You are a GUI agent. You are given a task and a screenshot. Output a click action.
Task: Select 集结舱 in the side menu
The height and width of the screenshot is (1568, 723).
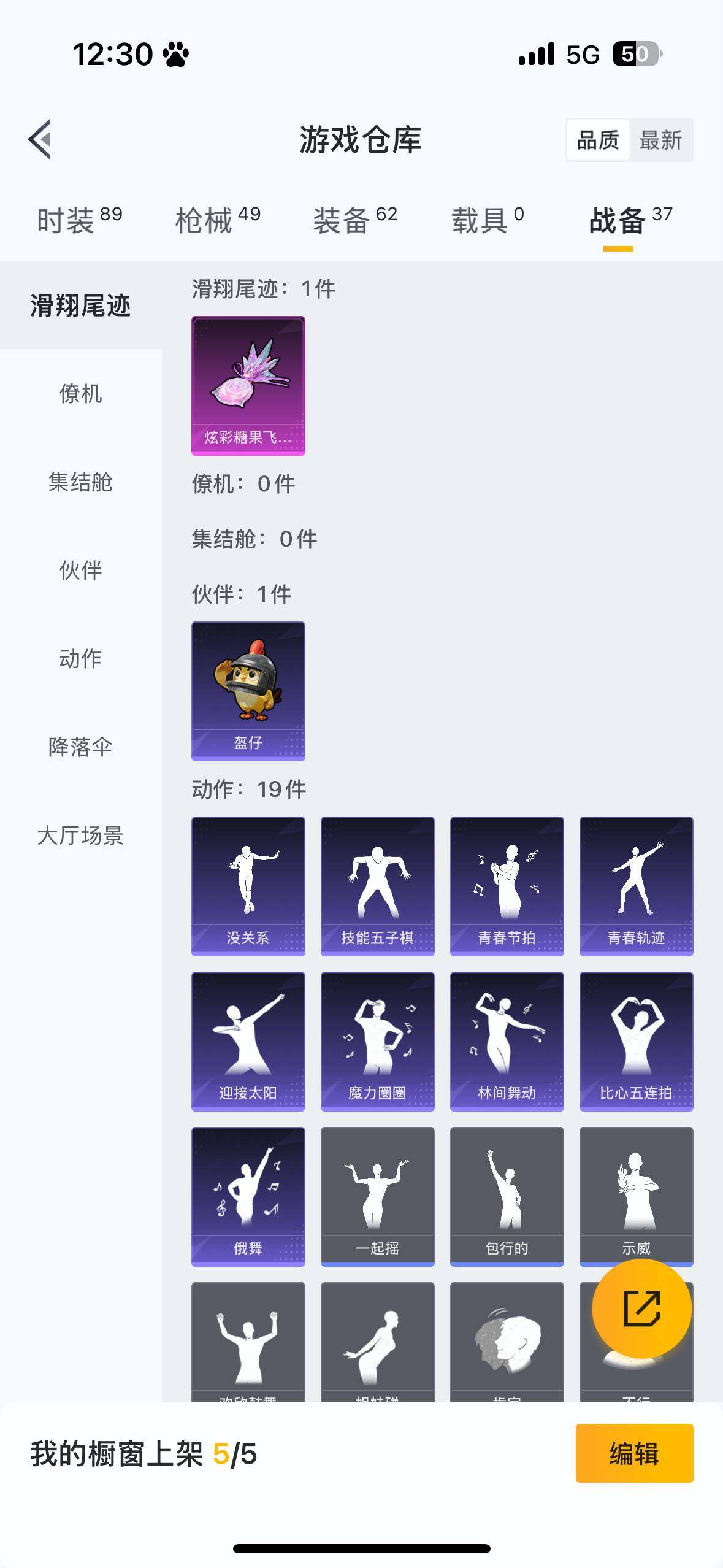tap(80, 482)
